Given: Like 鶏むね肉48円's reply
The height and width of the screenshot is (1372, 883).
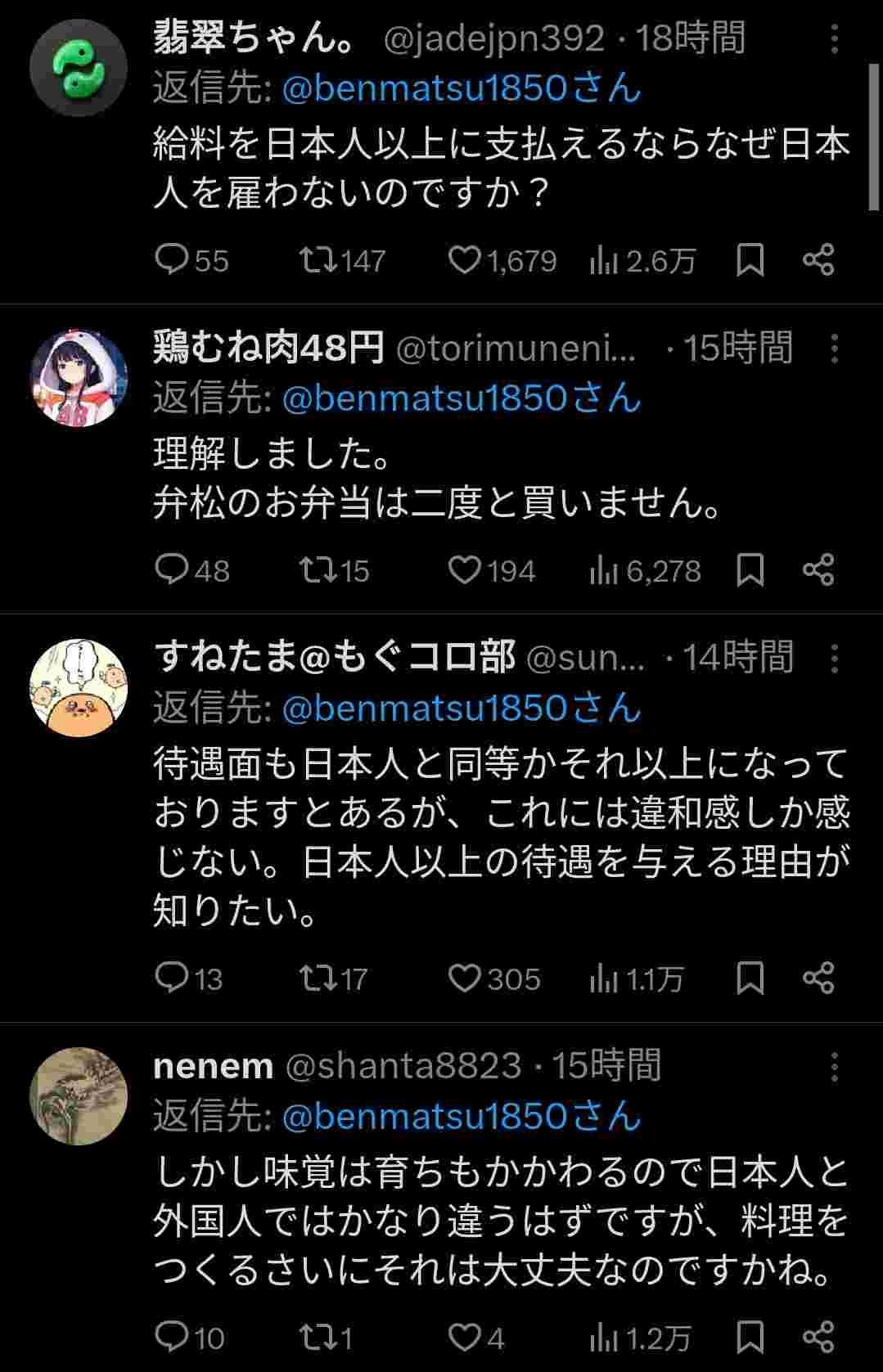Looking at the screenshot, I should pos(465,570).
